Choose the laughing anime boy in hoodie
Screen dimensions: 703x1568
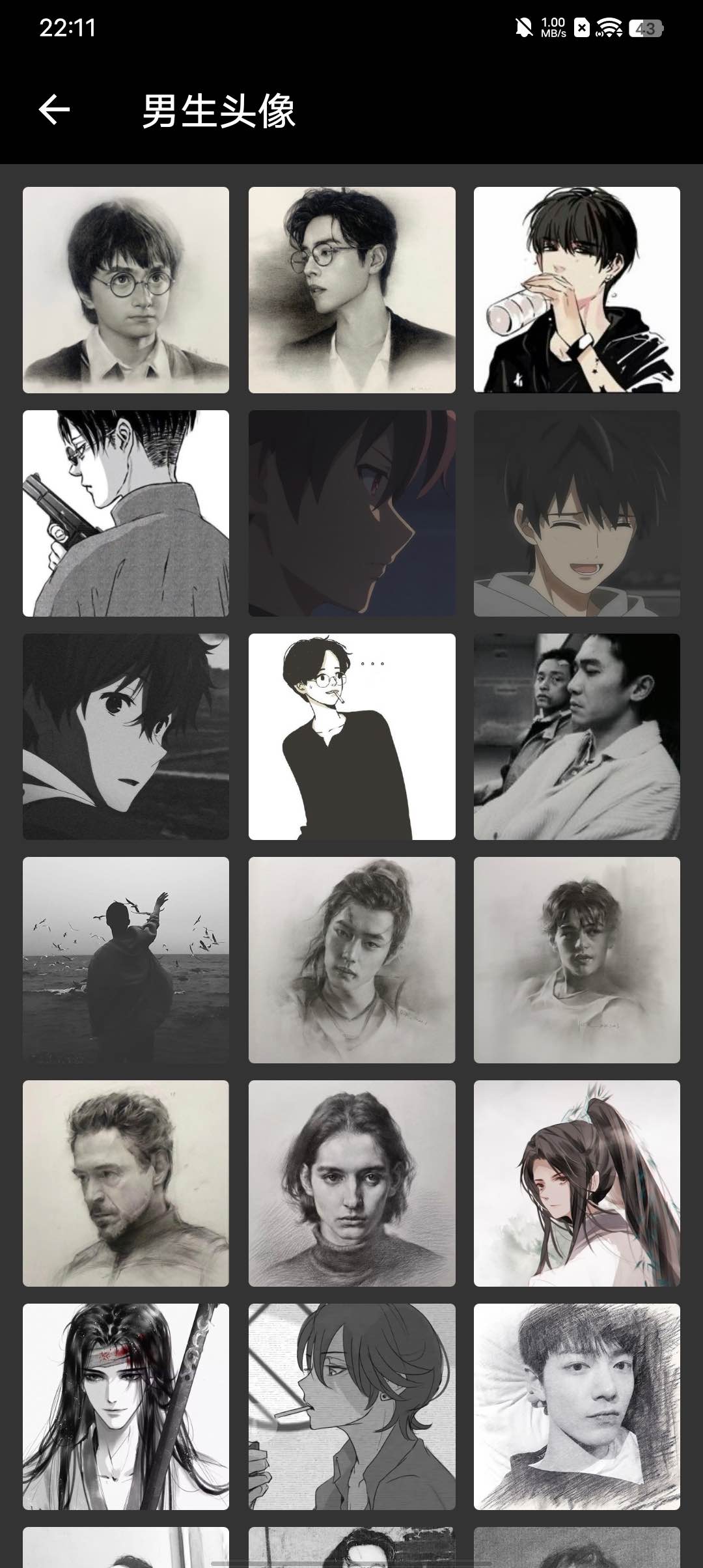point(577,513)
